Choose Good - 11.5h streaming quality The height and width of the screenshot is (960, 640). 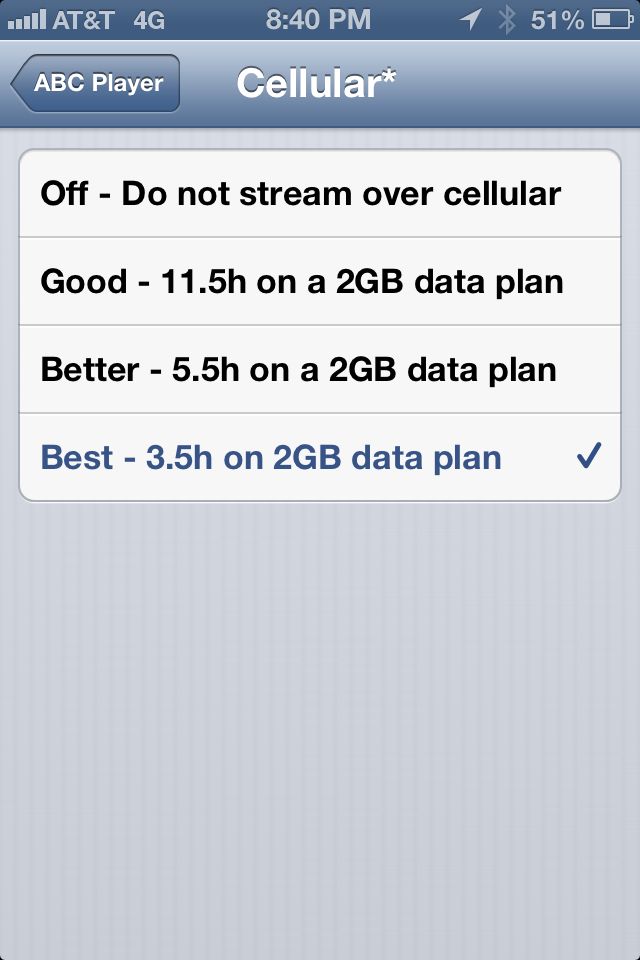(320, 281)
